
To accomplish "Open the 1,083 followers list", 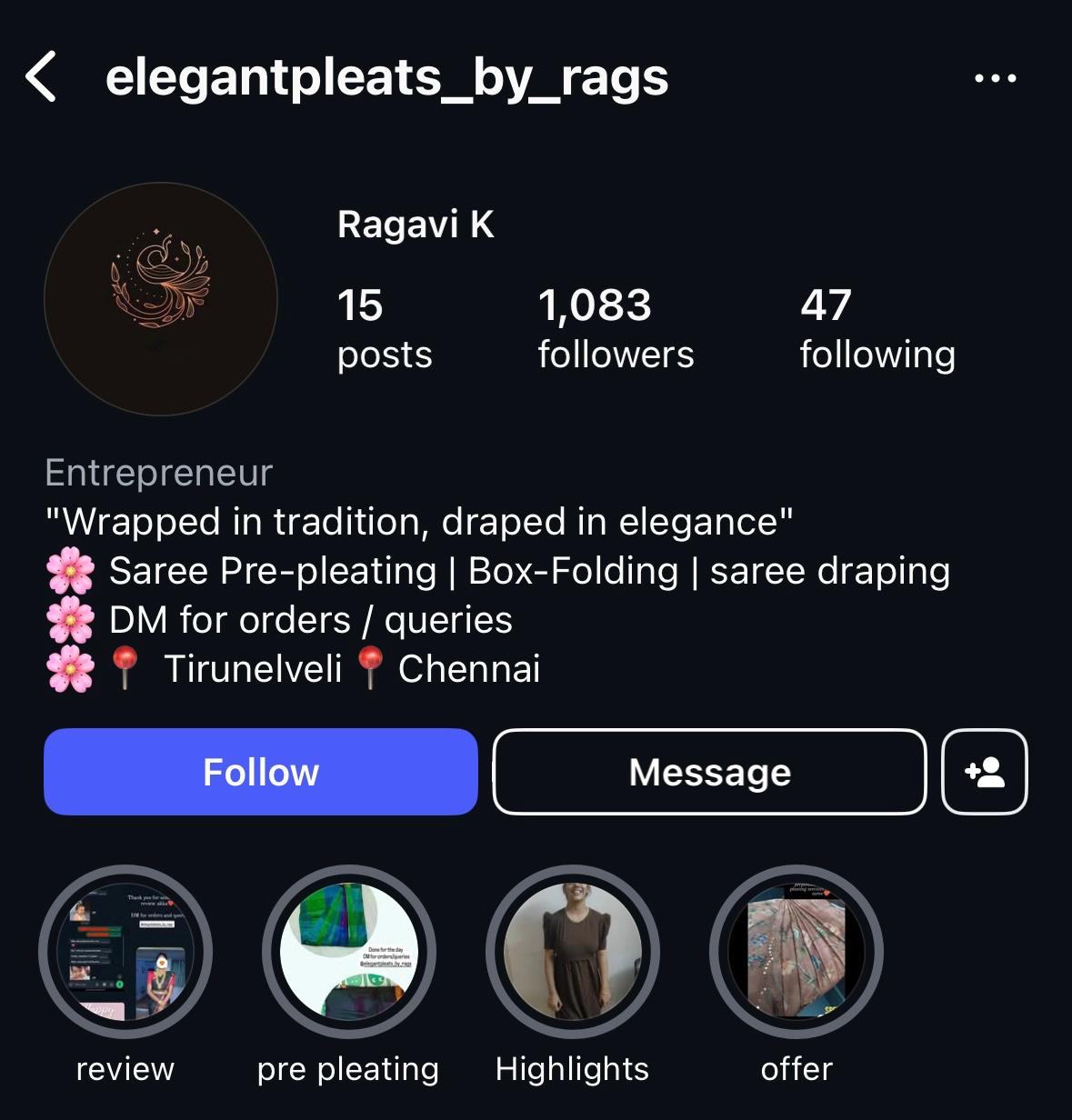I will click(615, 329).
